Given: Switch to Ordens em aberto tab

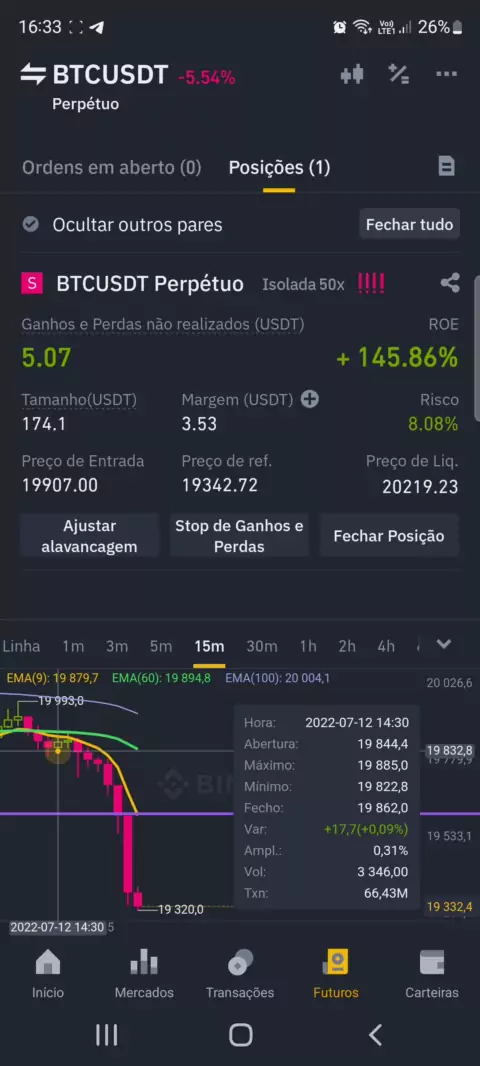Looking at the screenshot, I should point(112,167).
